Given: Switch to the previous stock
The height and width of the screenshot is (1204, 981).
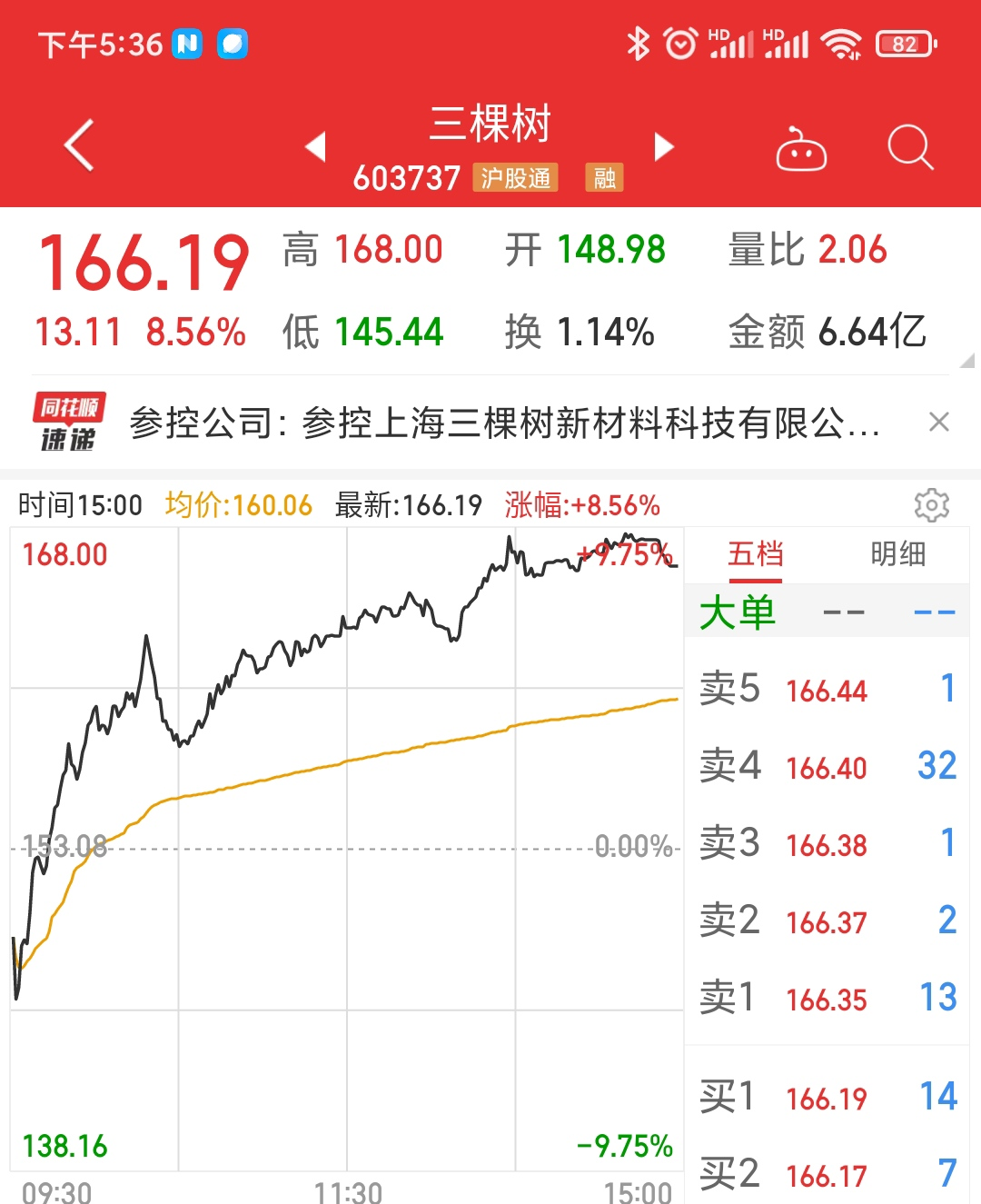Looking at the screenshot, I should pos(315,146).
